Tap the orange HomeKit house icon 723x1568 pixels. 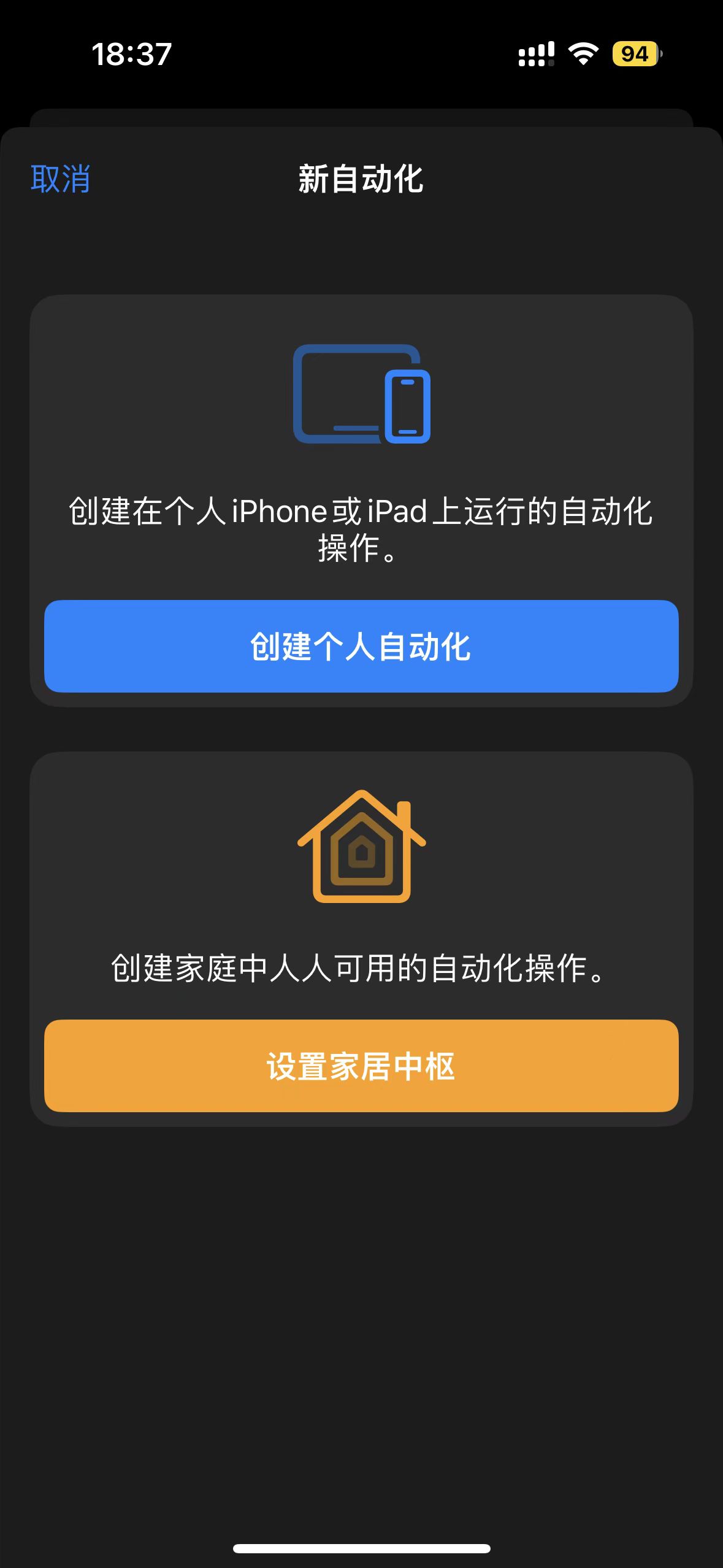pos(362,847)
